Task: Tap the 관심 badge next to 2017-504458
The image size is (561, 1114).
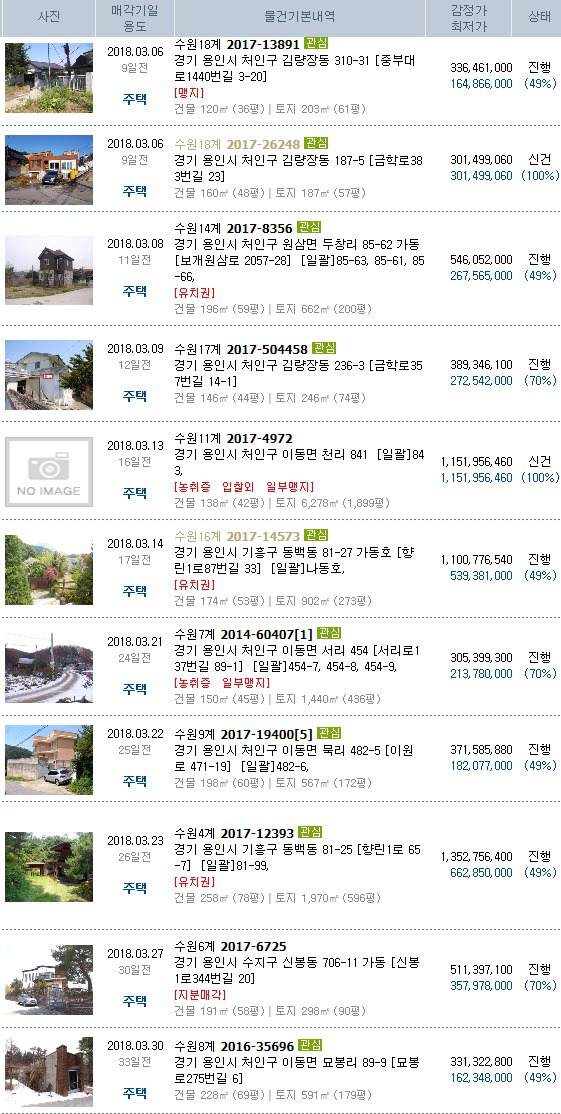Action: 323,348
